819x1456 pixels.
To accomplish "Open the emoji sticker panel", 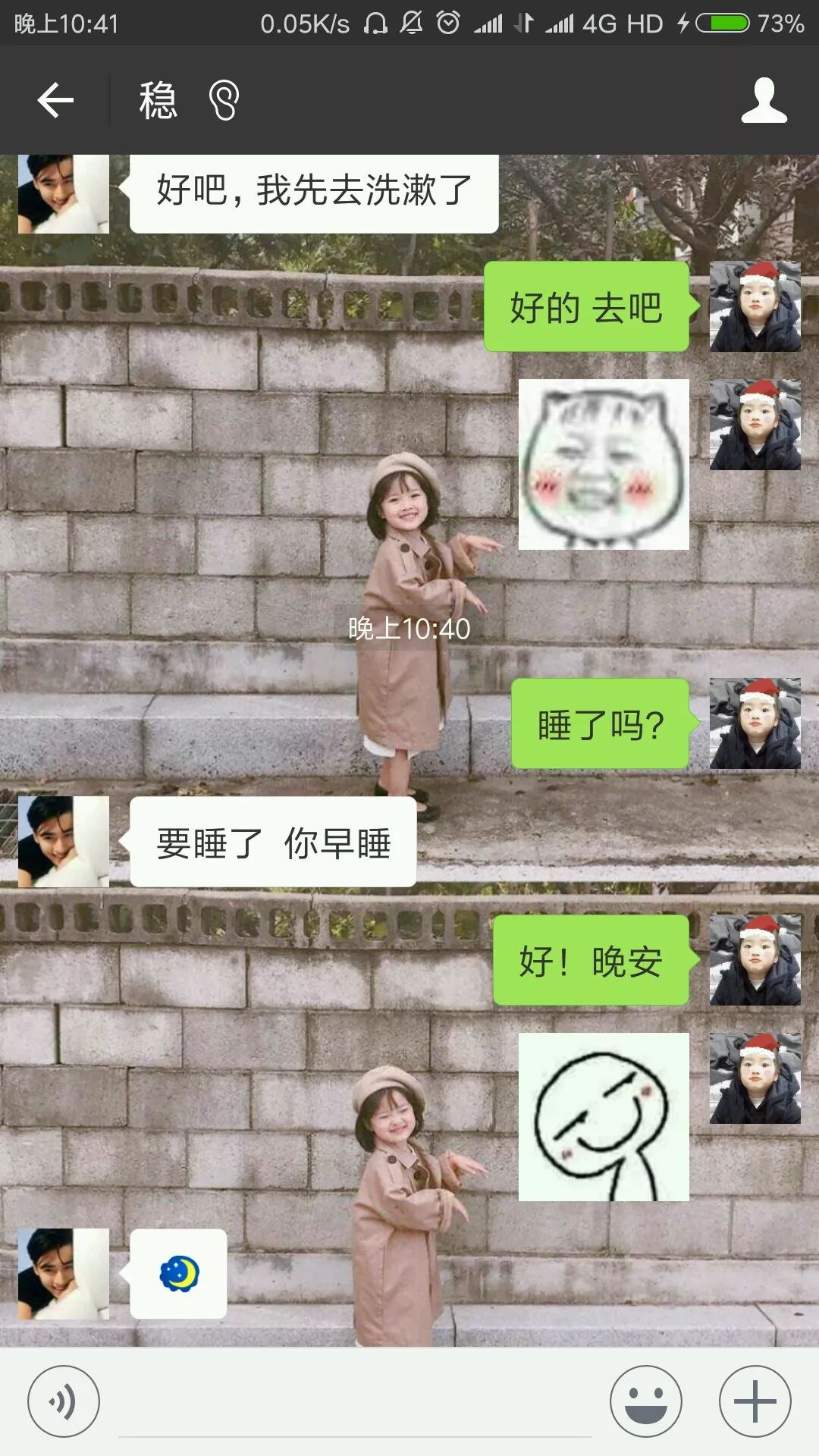I will click(x=645, y=1401).
